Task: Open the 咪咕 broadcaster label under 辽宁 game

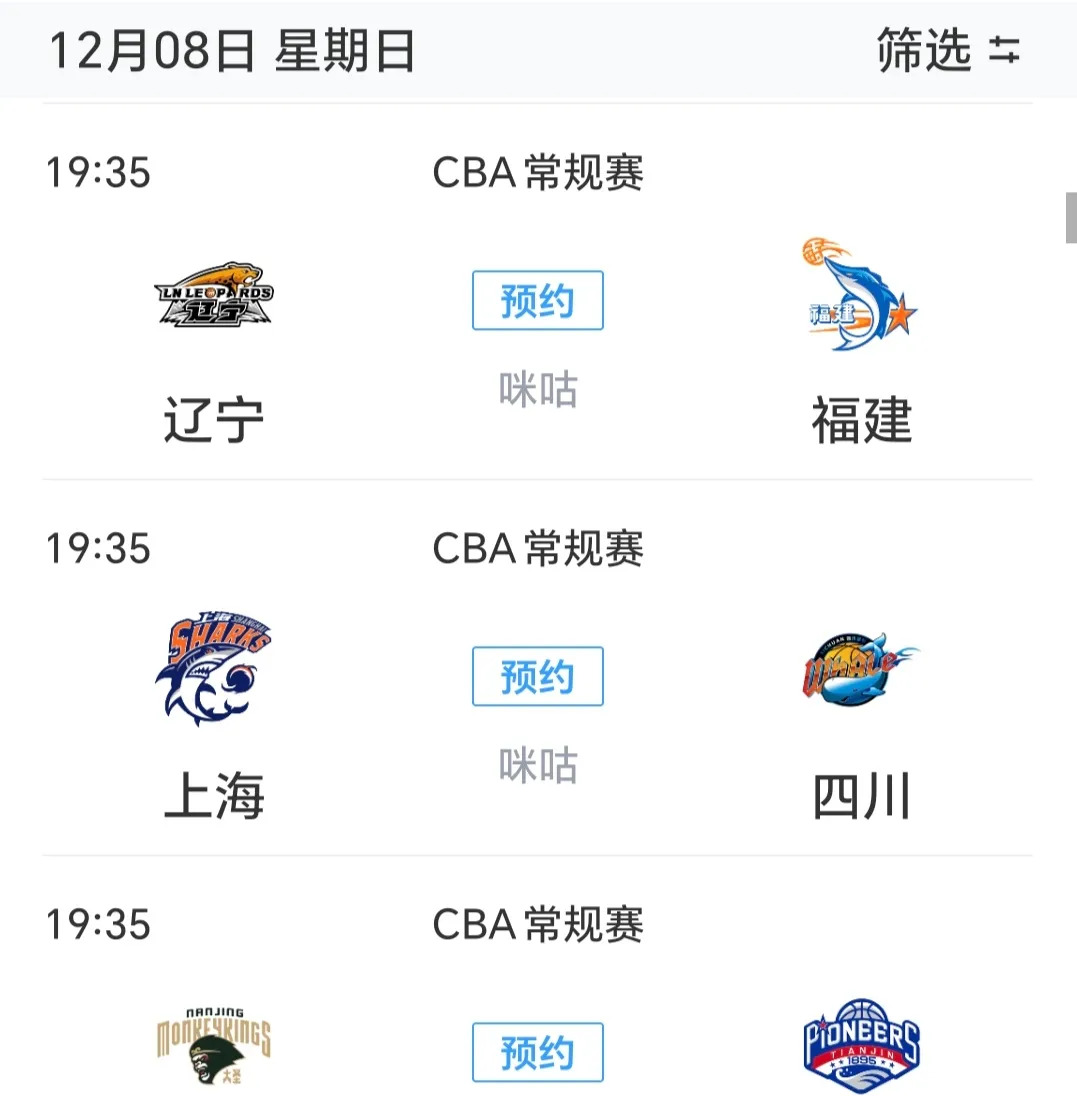Action: pyautogui.click(x=537, y=391)
